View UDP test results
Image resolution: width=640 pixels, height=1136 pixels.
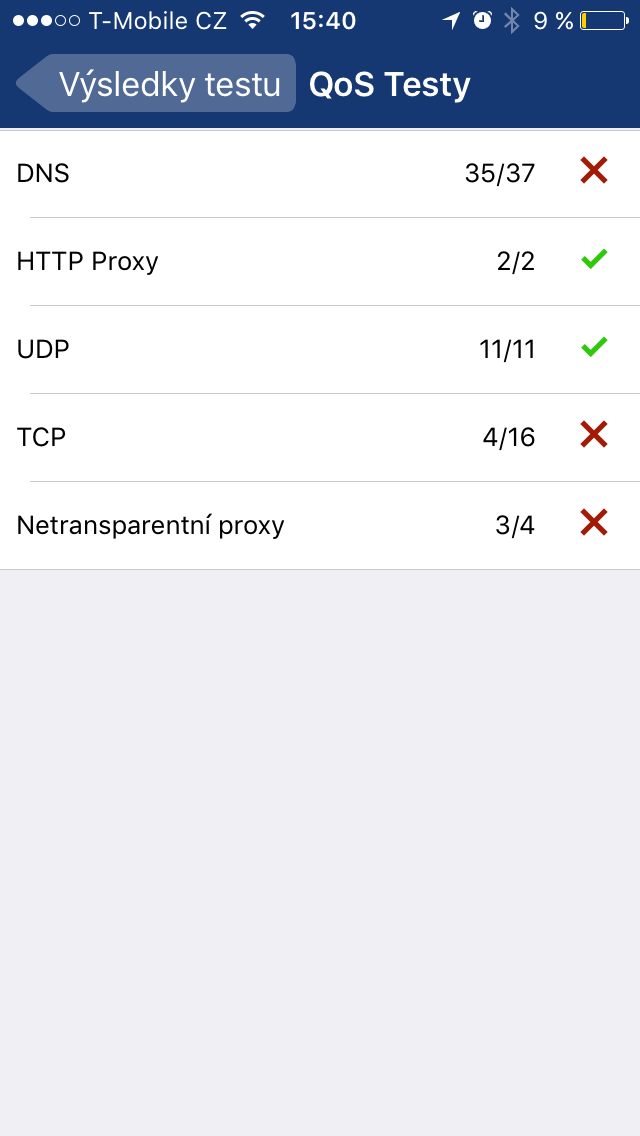pos(320,349)
